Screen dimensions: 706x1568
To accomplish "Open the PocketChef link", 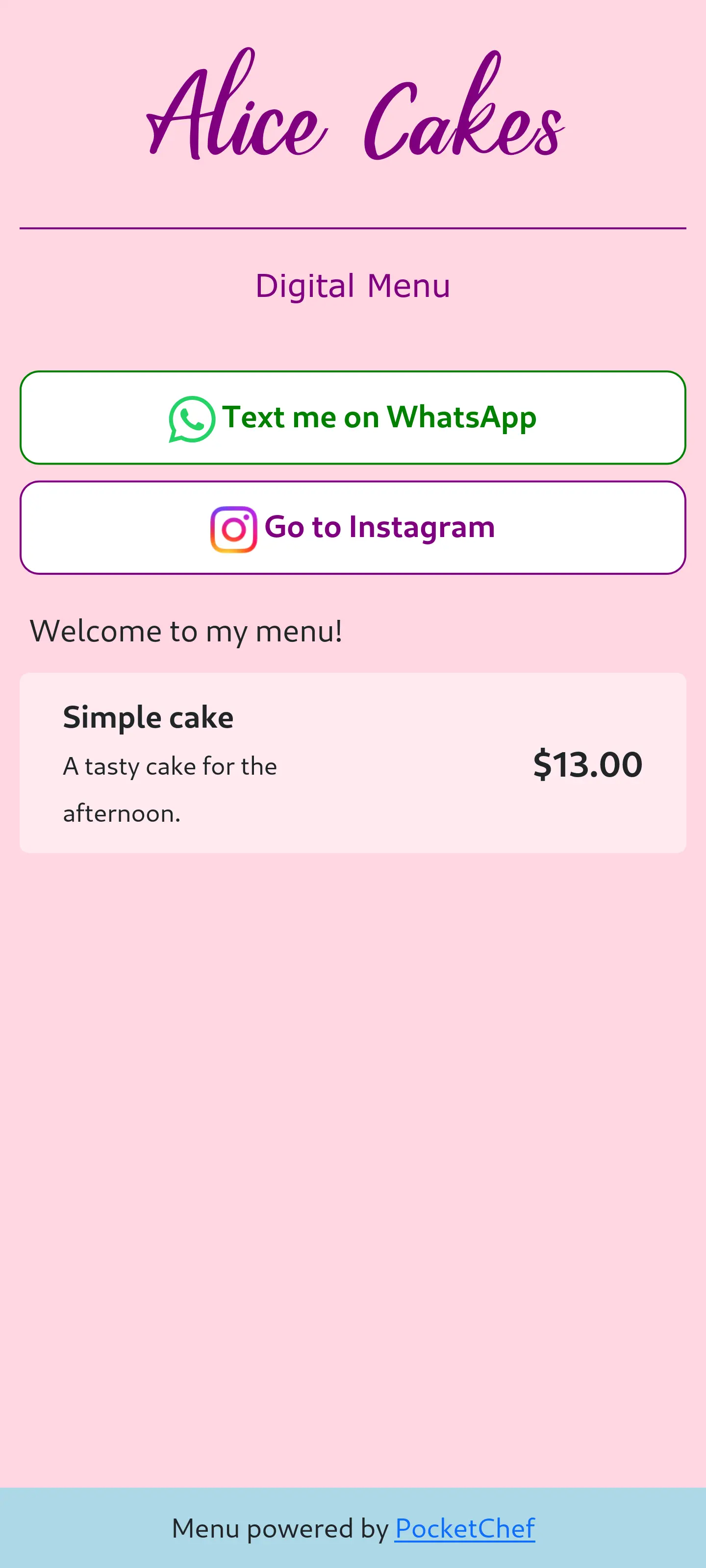I will click(x=465, y=1528).
